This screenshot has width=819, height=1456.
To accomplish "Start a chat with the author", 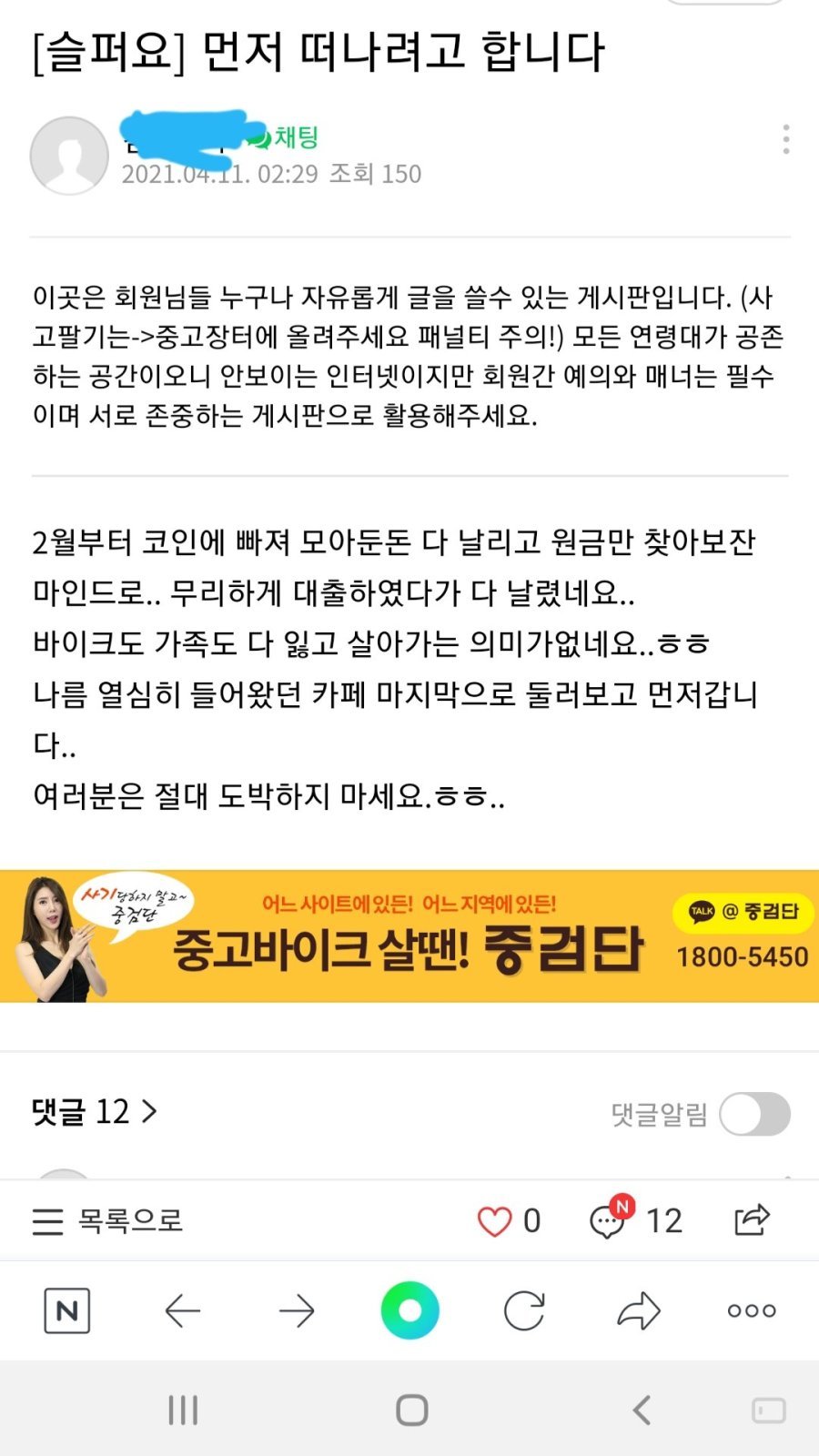I will [x=287, y=137].
